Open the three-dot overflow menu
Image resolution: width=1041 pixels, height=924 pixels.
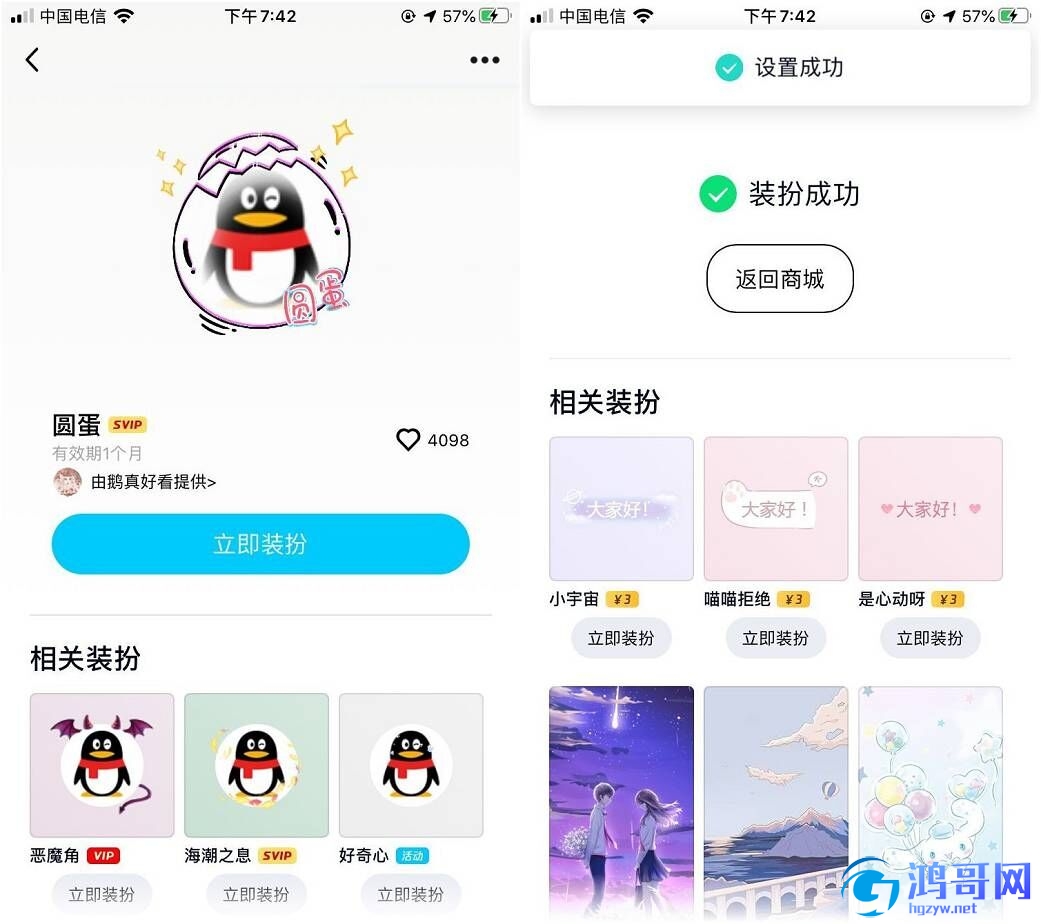click(484, 60)
